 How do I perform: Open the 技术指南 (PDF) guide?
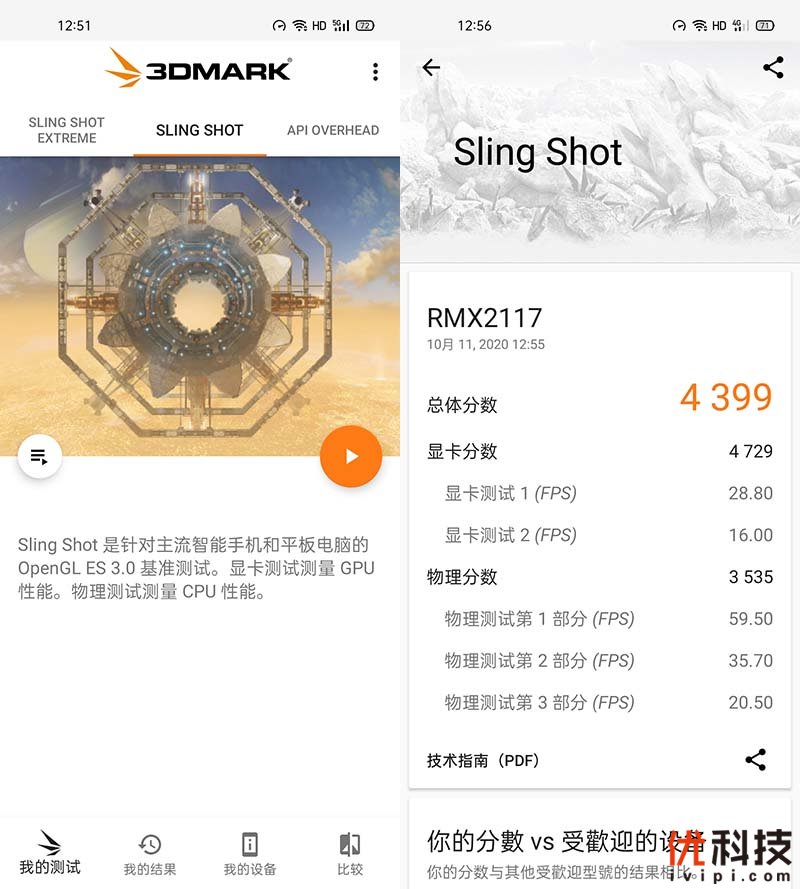pyautogui.click(x=483, y=761)
